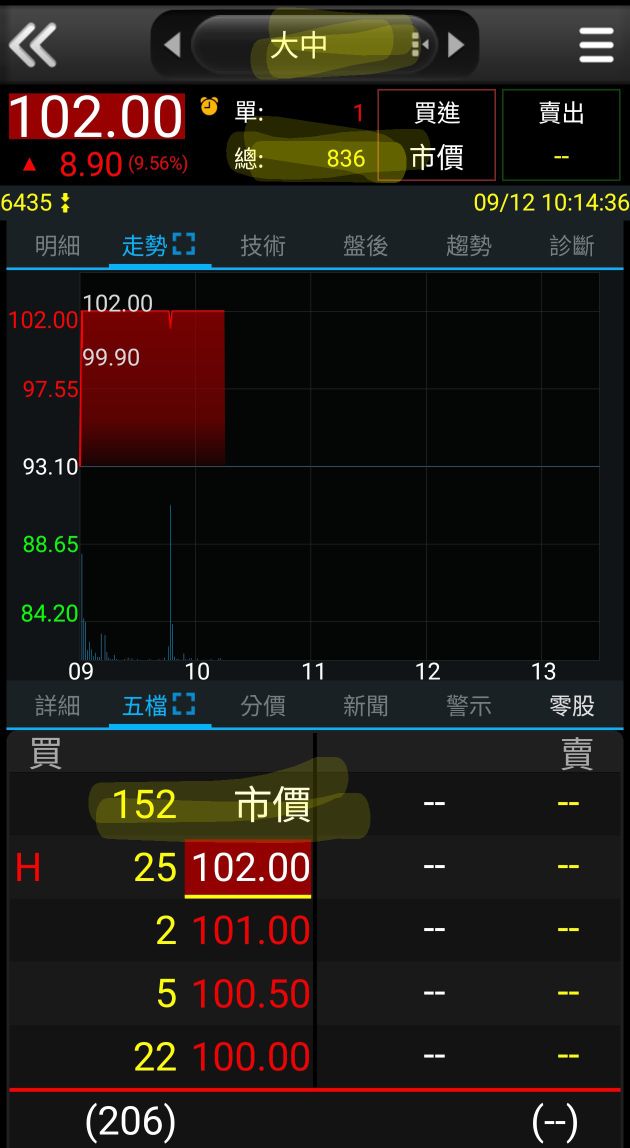
Task: Open the hamburger menu
Action: (x=596, y=44)
